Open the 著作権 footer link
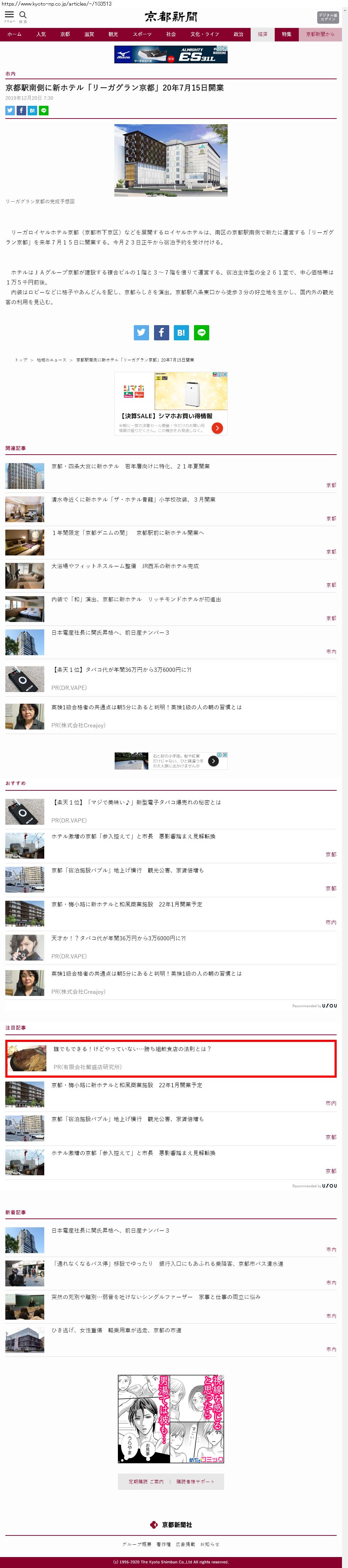This screenshot has width=348, height=1568. 163,1544
